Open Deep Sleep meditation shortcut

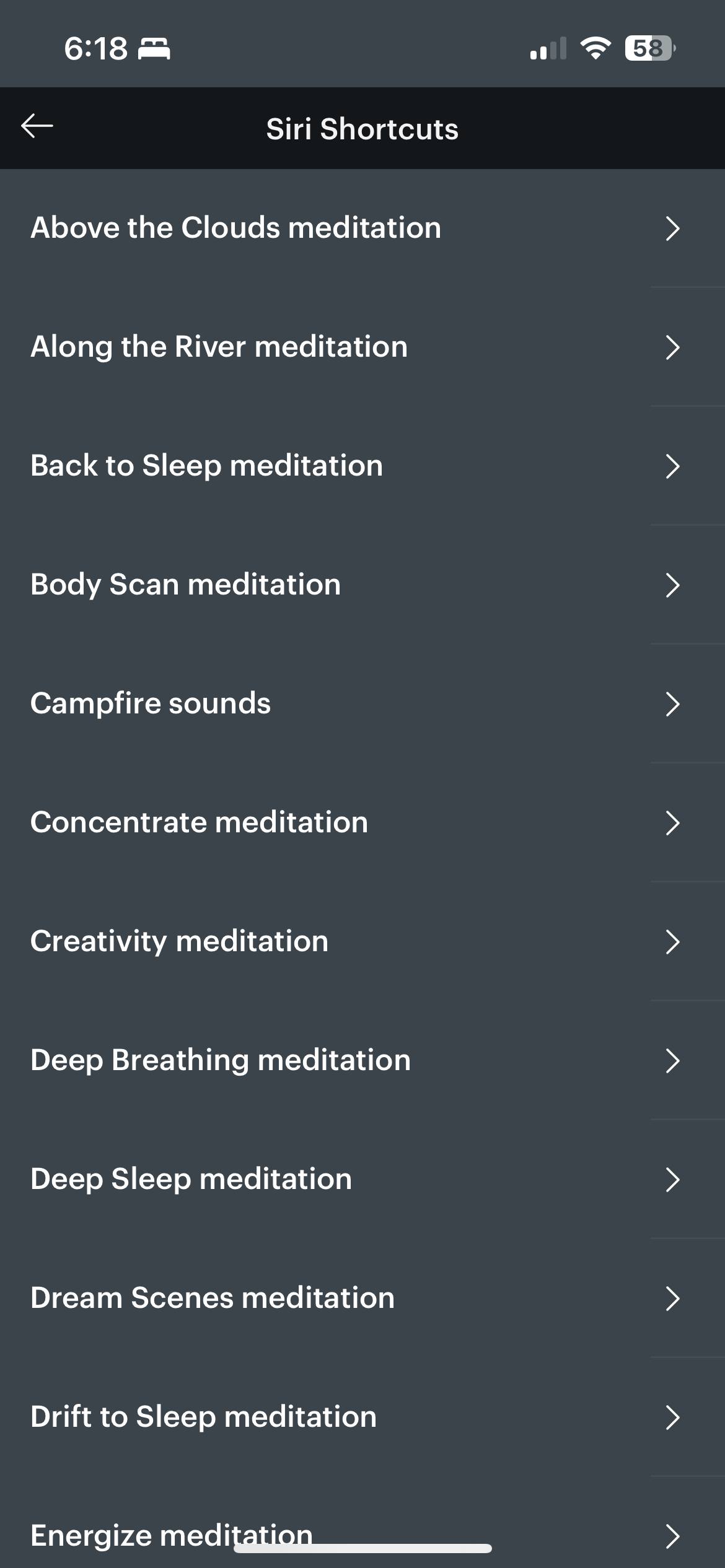191,1179
